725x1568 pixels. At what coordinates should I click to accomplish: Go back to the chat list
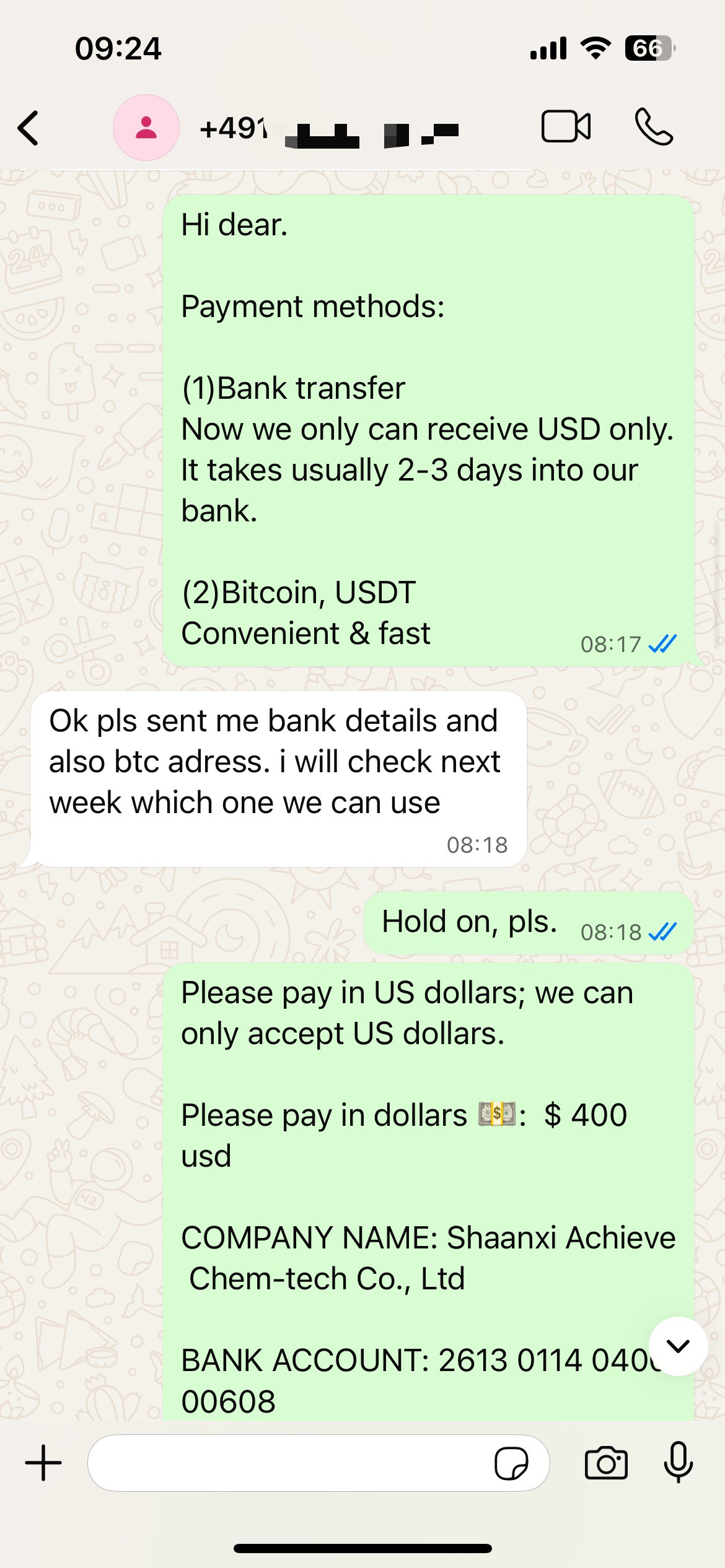coord(29,128)
